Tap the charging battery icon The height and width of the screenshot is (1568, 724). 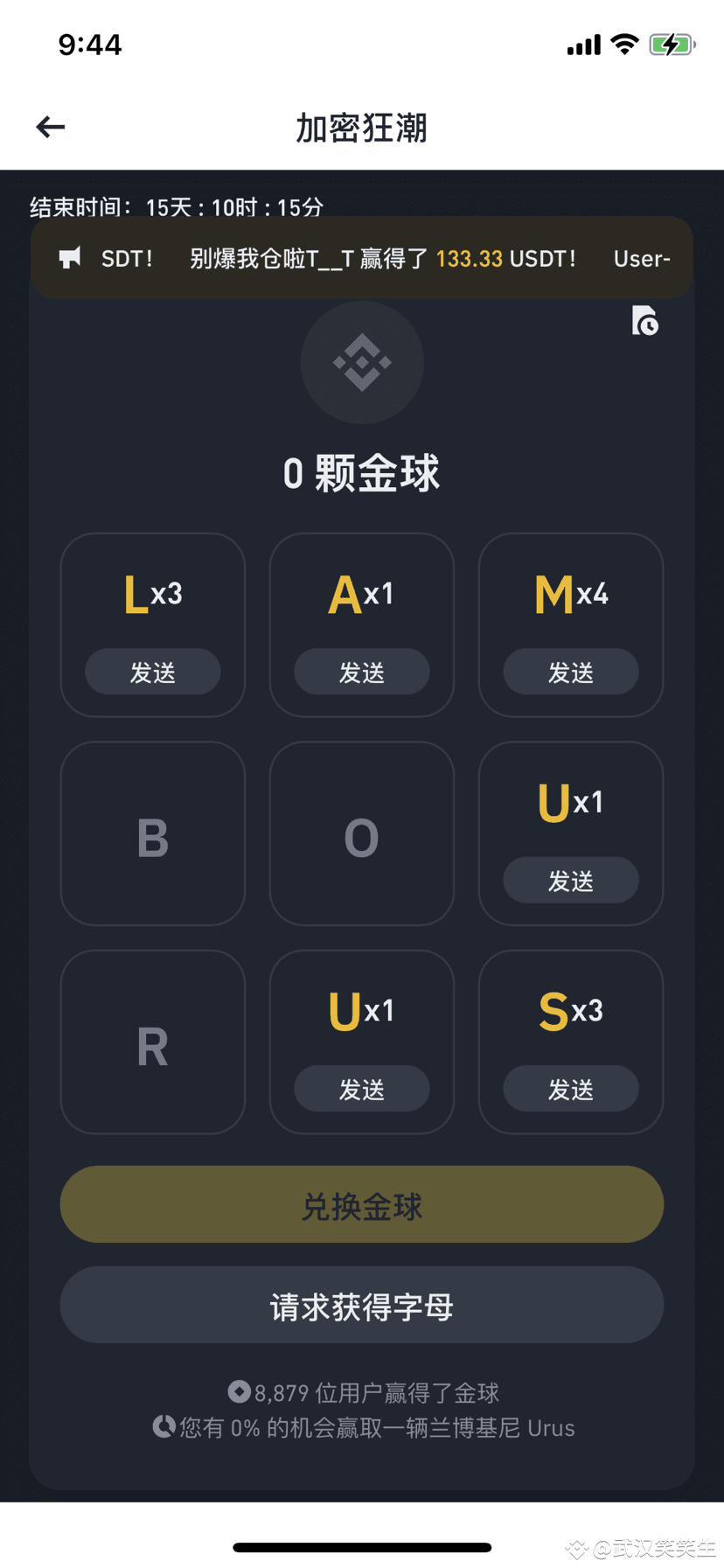[672, 44]
